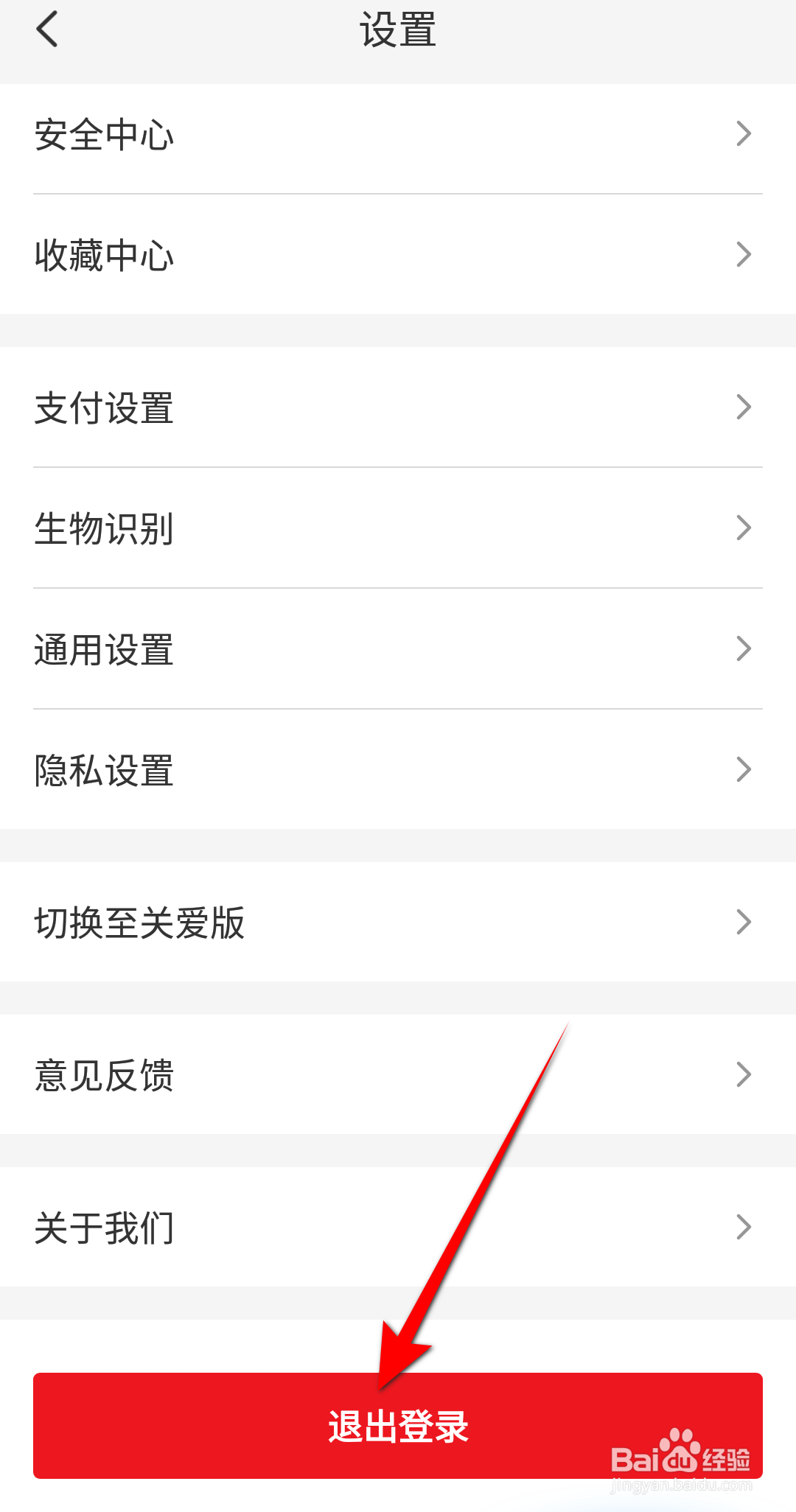Open 安全中心 (Security Center)
The image size is (796, 1512).
[x=103, y=134]
